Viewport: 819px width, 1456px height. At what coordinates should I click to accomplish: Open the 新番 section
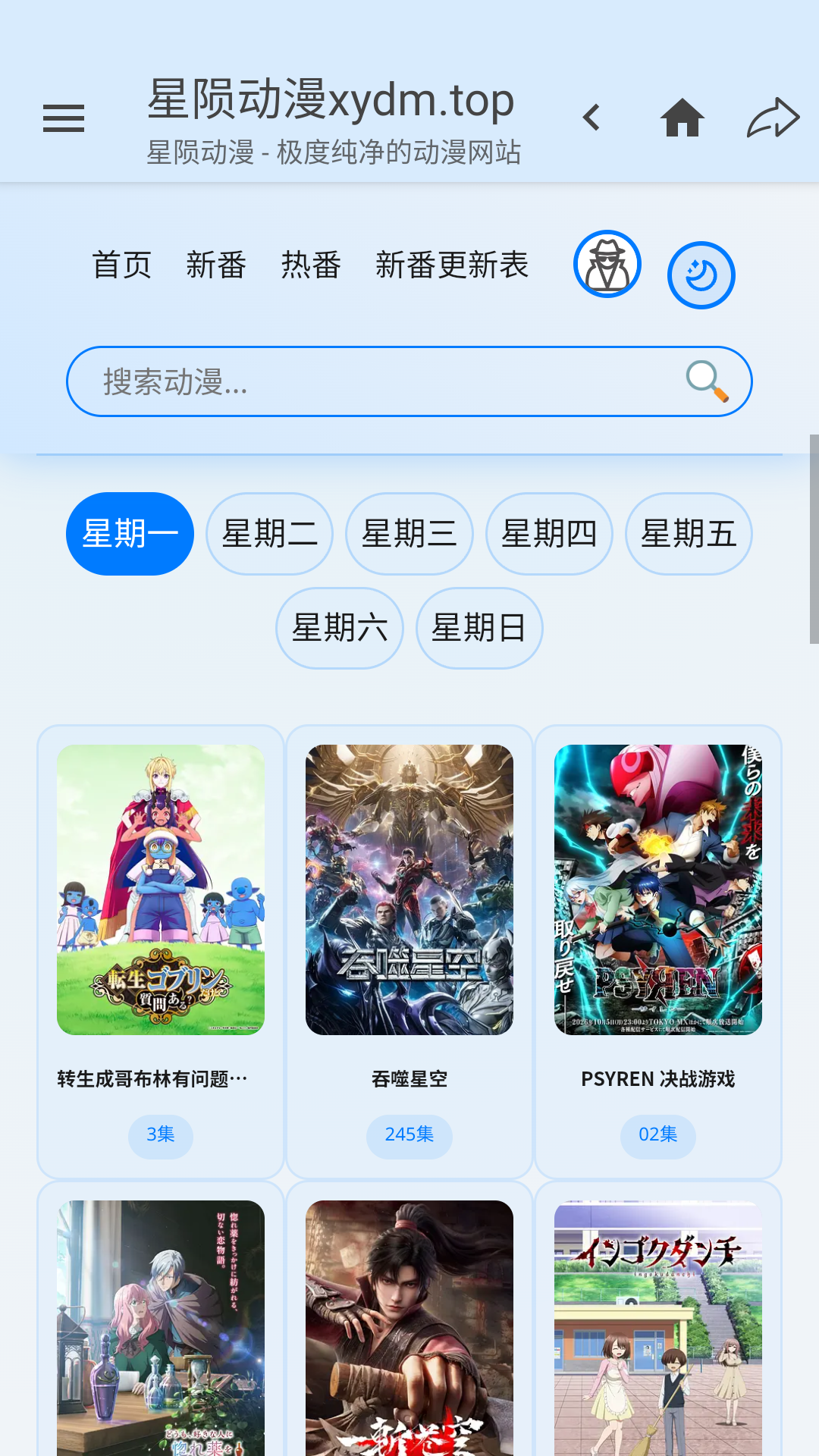217,265
